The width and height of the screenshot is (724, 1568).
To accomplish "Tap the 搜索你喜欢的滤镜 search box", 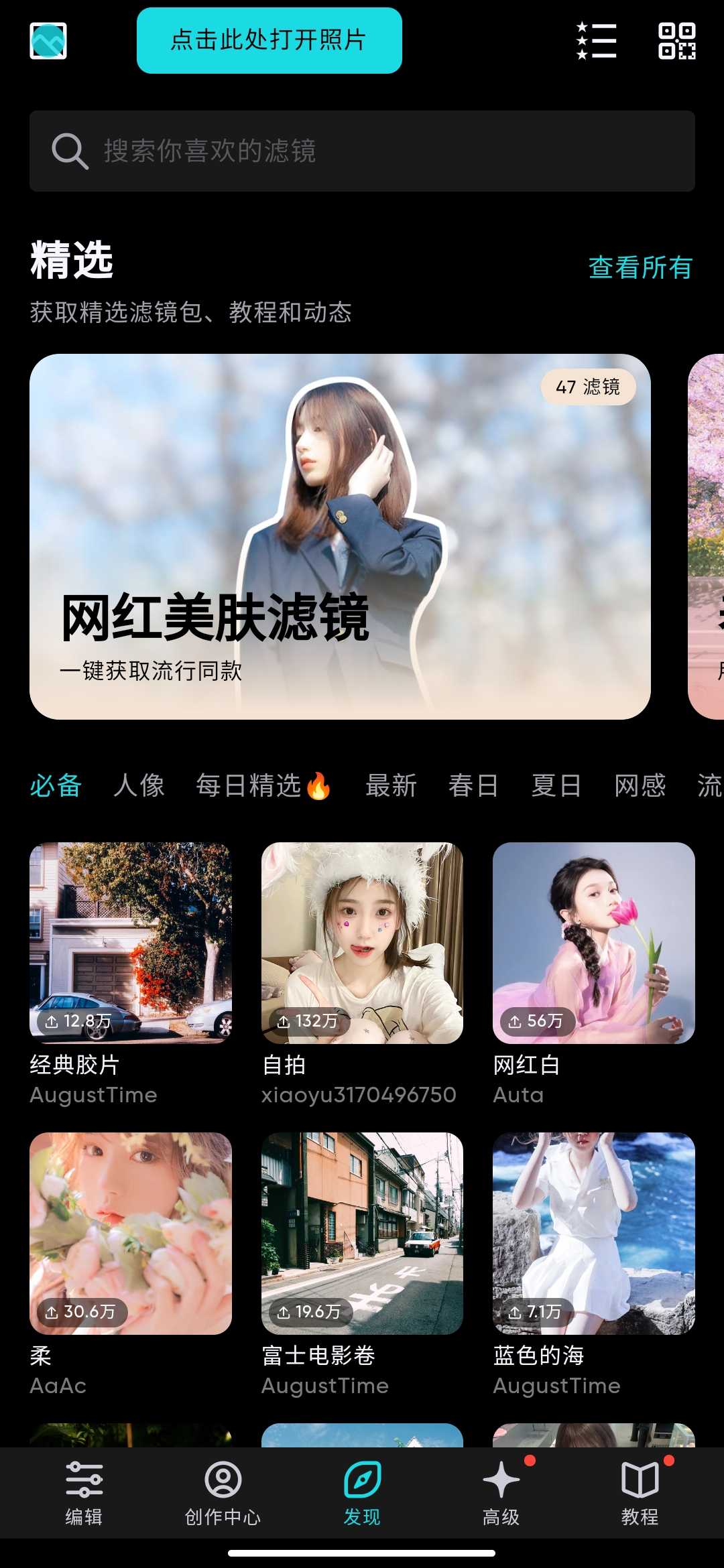I will [x=362, y=151].
